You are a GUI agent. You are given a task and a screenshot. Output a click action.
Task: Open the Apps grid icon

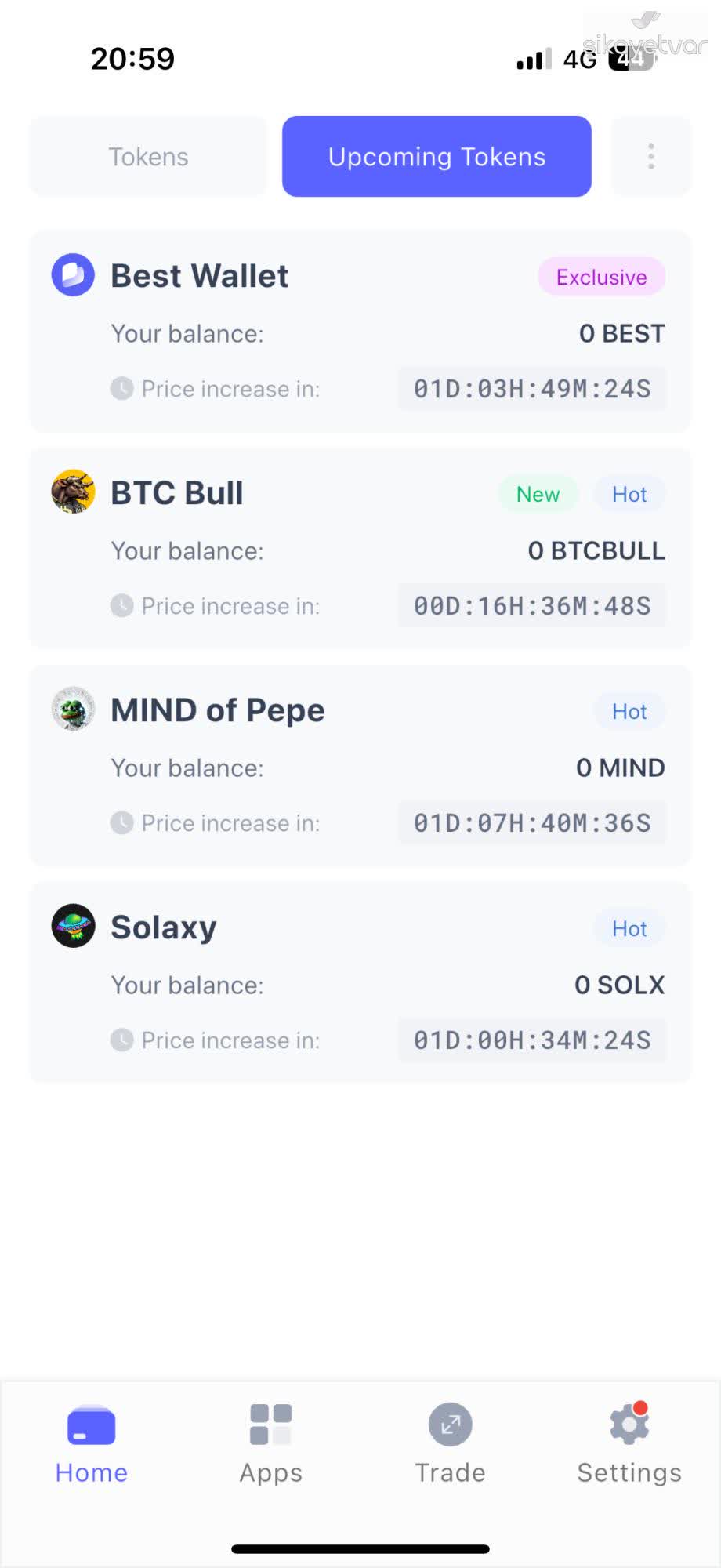tap(270, 1423)
